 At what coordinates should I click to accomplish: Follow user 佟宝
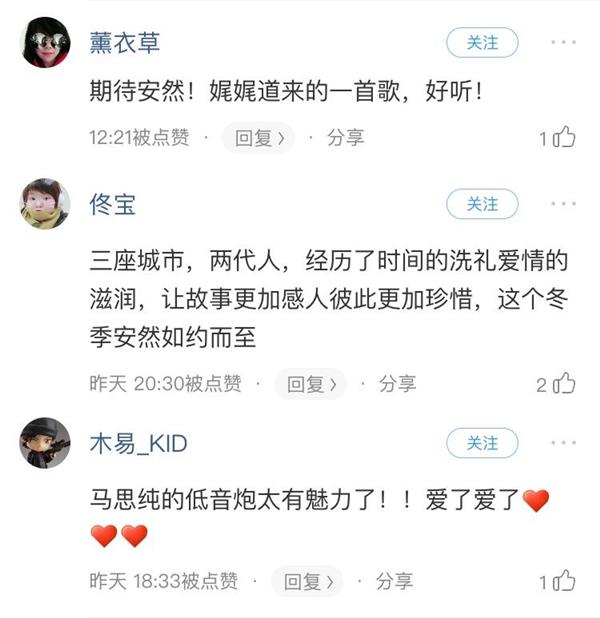click(x=482, y=204)
